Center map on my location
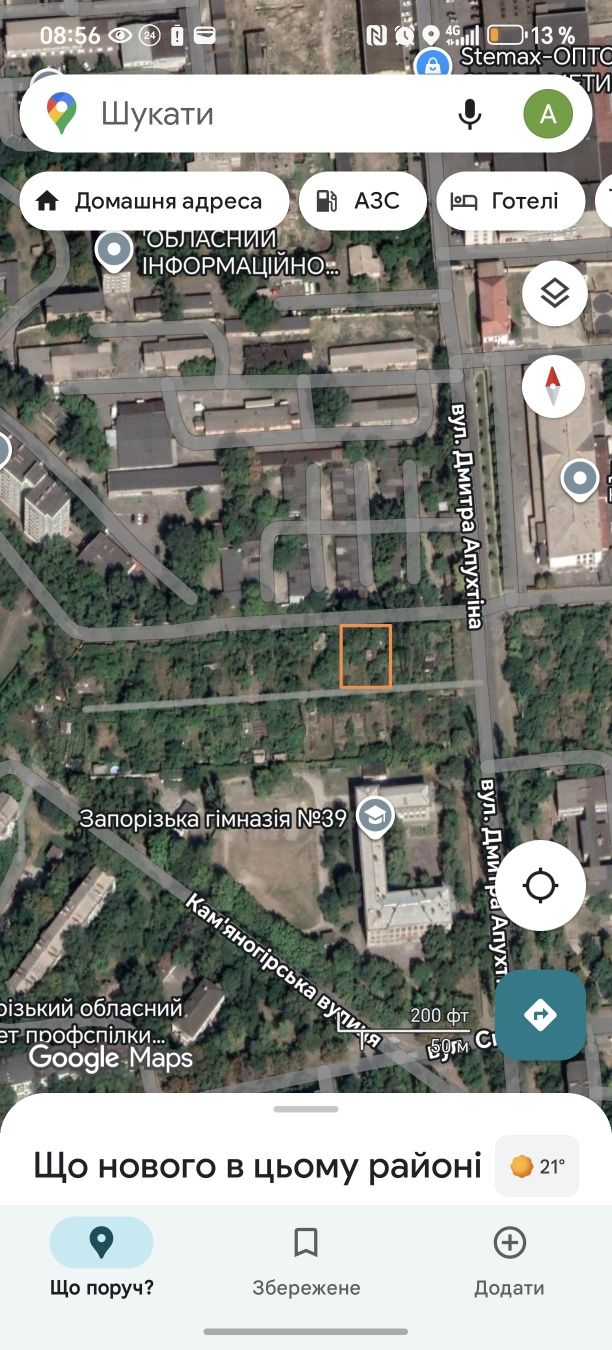The image size is (612, 1350). coord(541,885)
